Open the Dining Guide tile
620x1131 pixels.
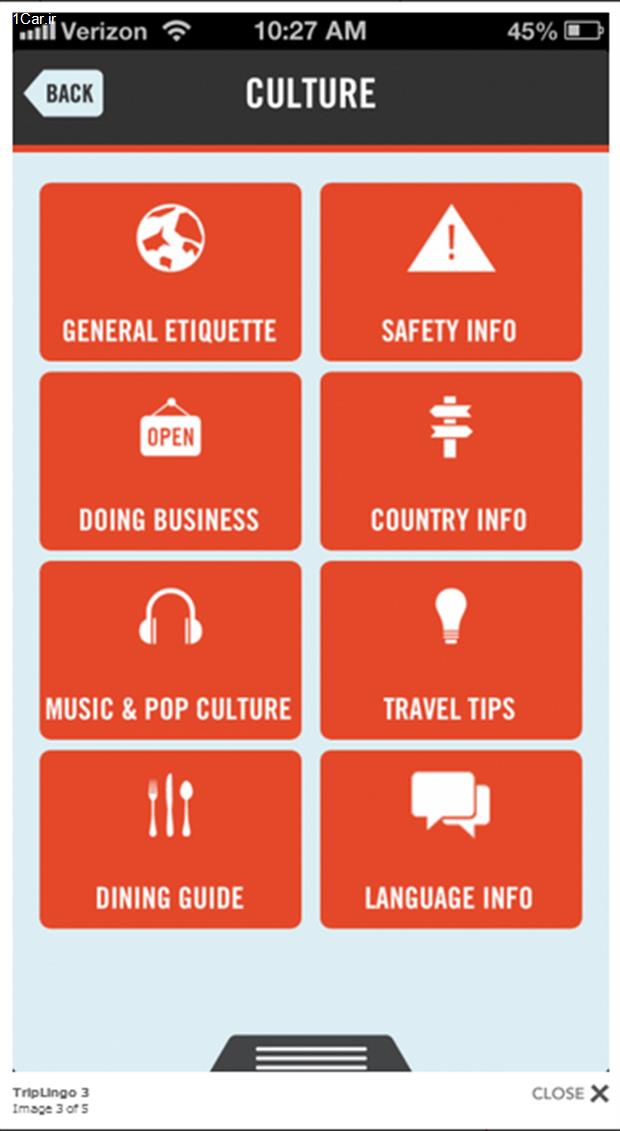[x=170, y=839]
